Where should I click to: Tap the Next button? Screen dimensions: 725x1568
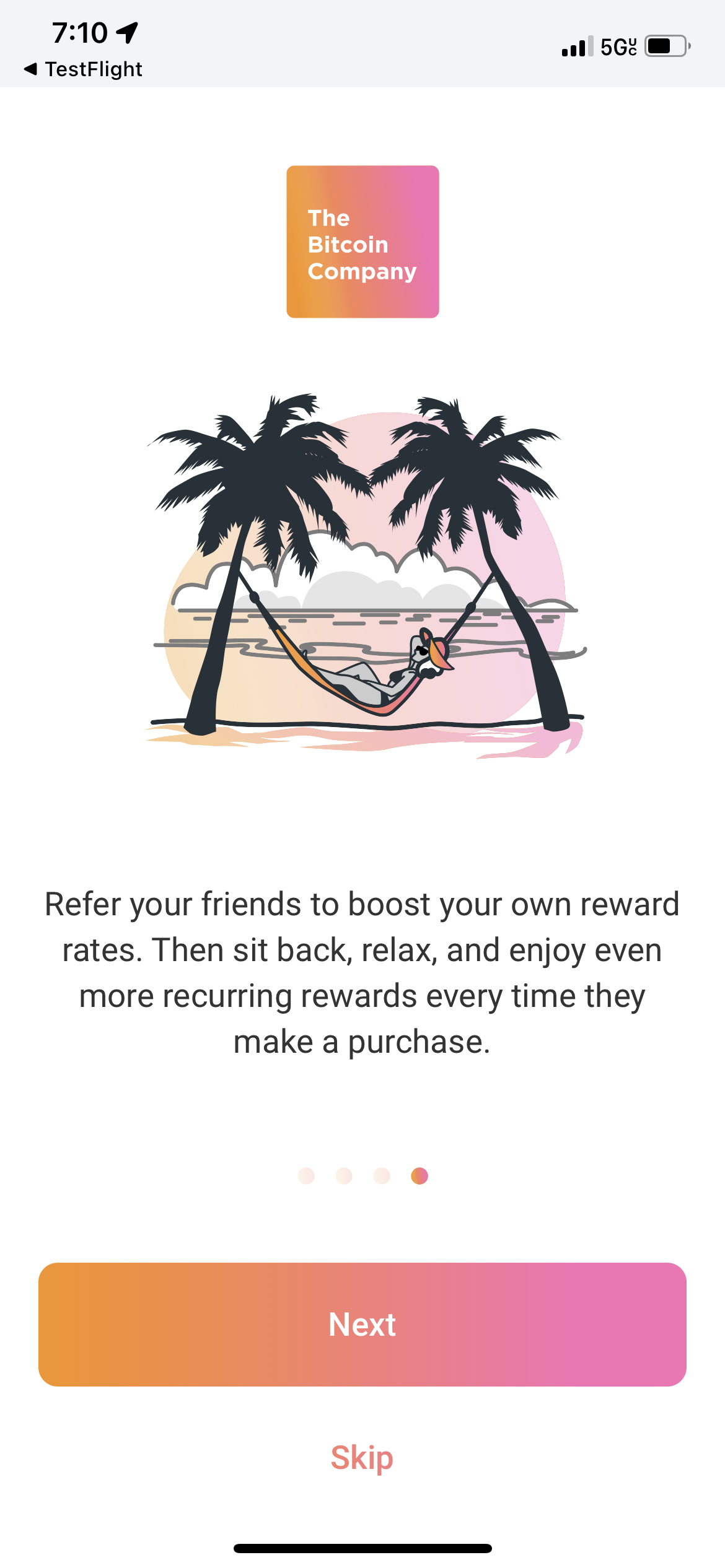(362, 1324)
